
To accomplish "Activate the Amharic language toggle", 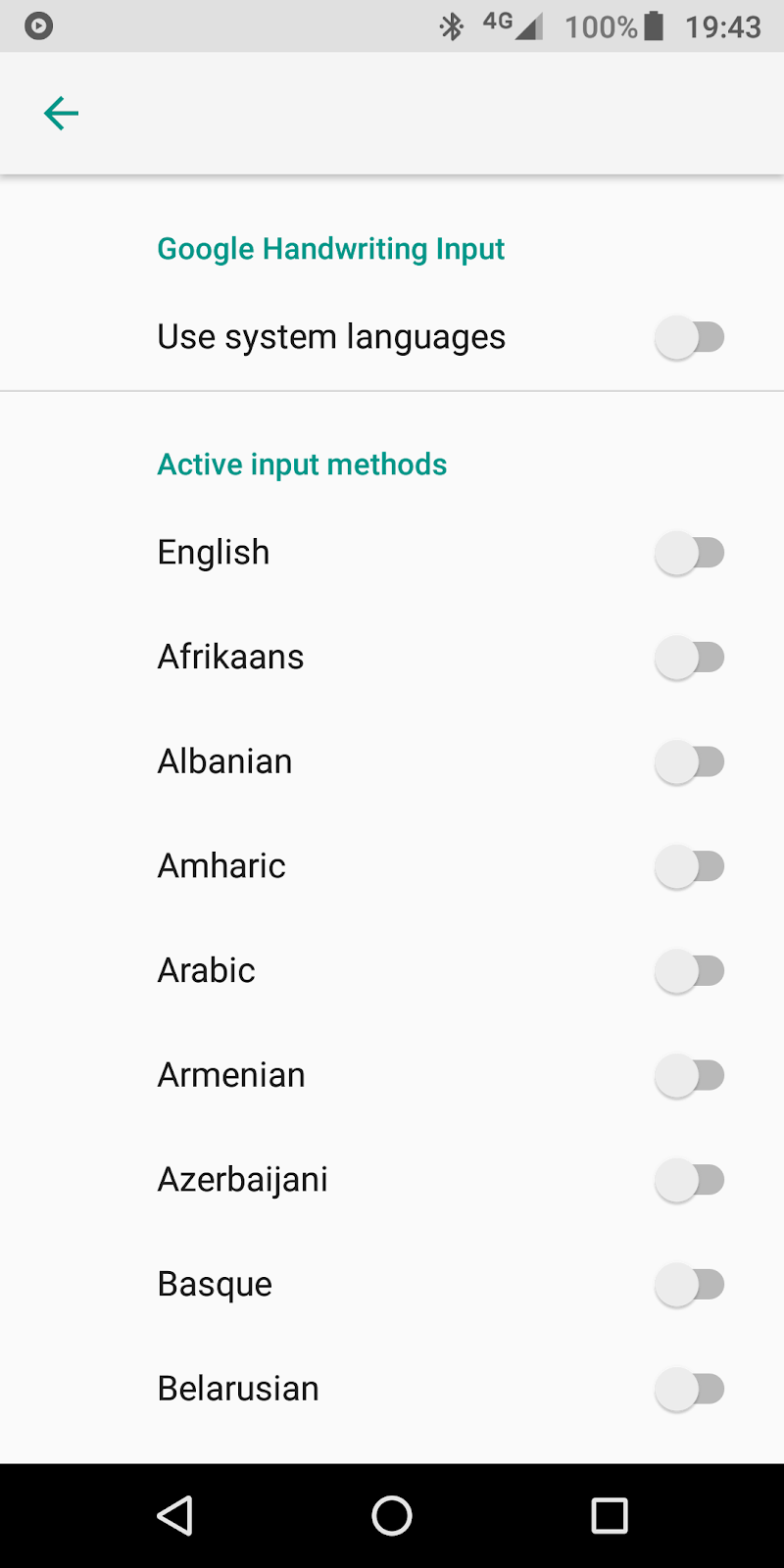I will pyautogui.click(x=690, y=866).
